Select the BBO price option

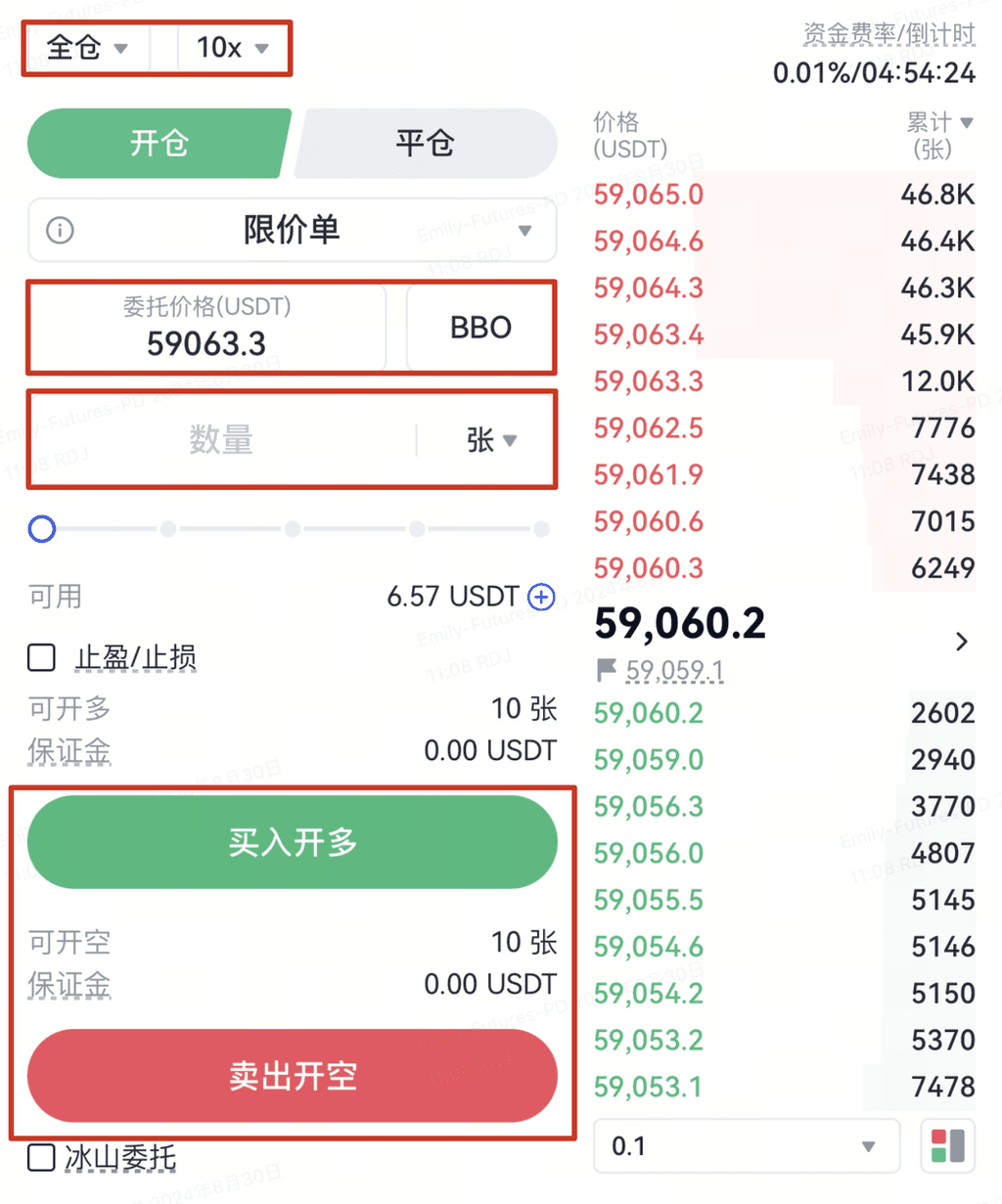point(480,328)
